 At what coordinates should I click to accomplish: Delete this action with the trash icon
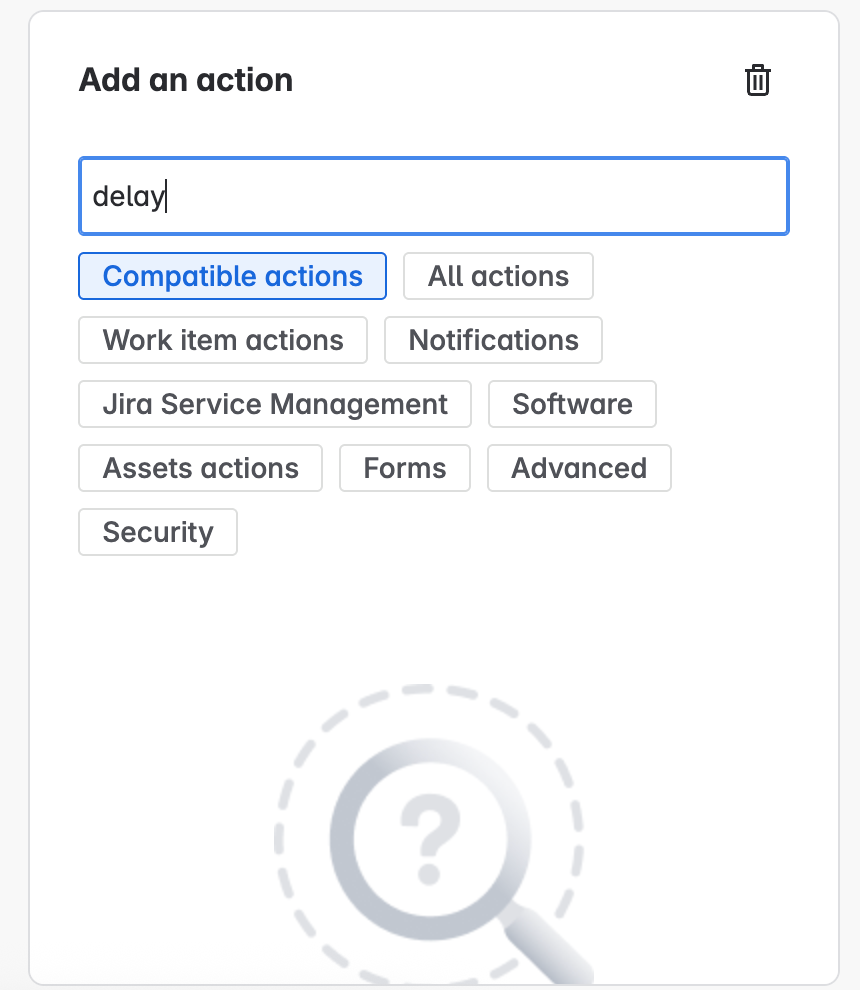point(758,80)
